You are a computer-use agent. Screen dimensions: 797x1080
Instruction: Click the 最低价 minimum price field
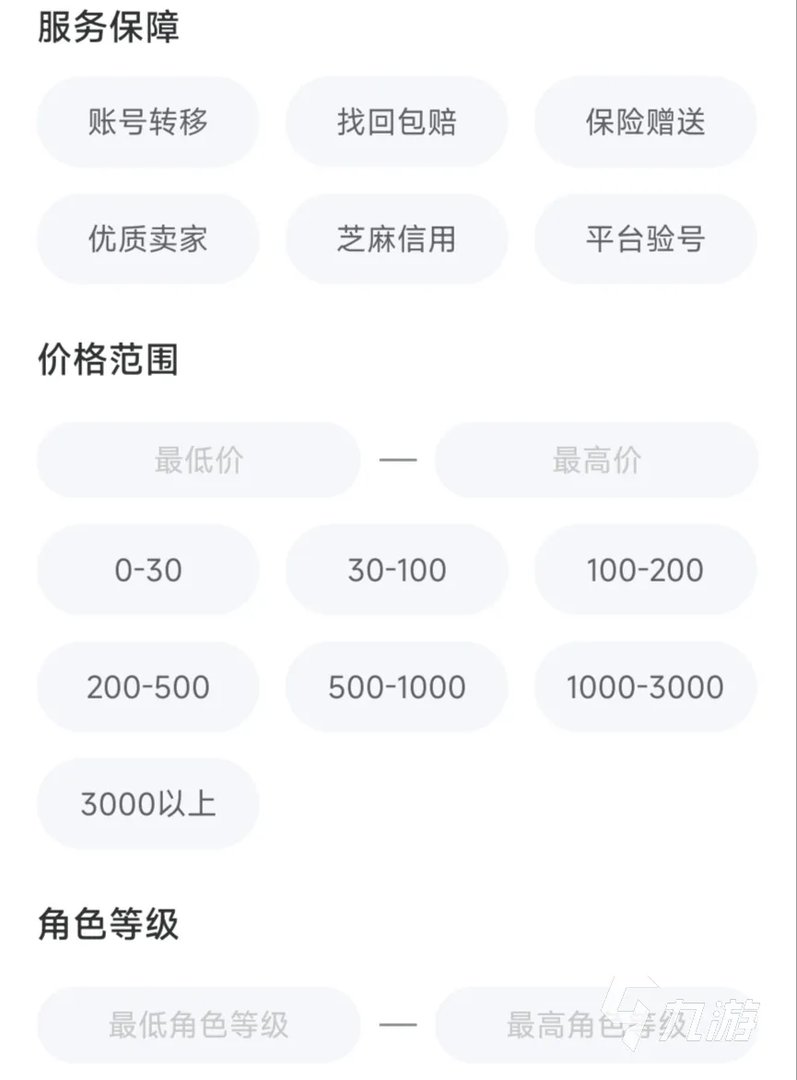tap(198, 459)
